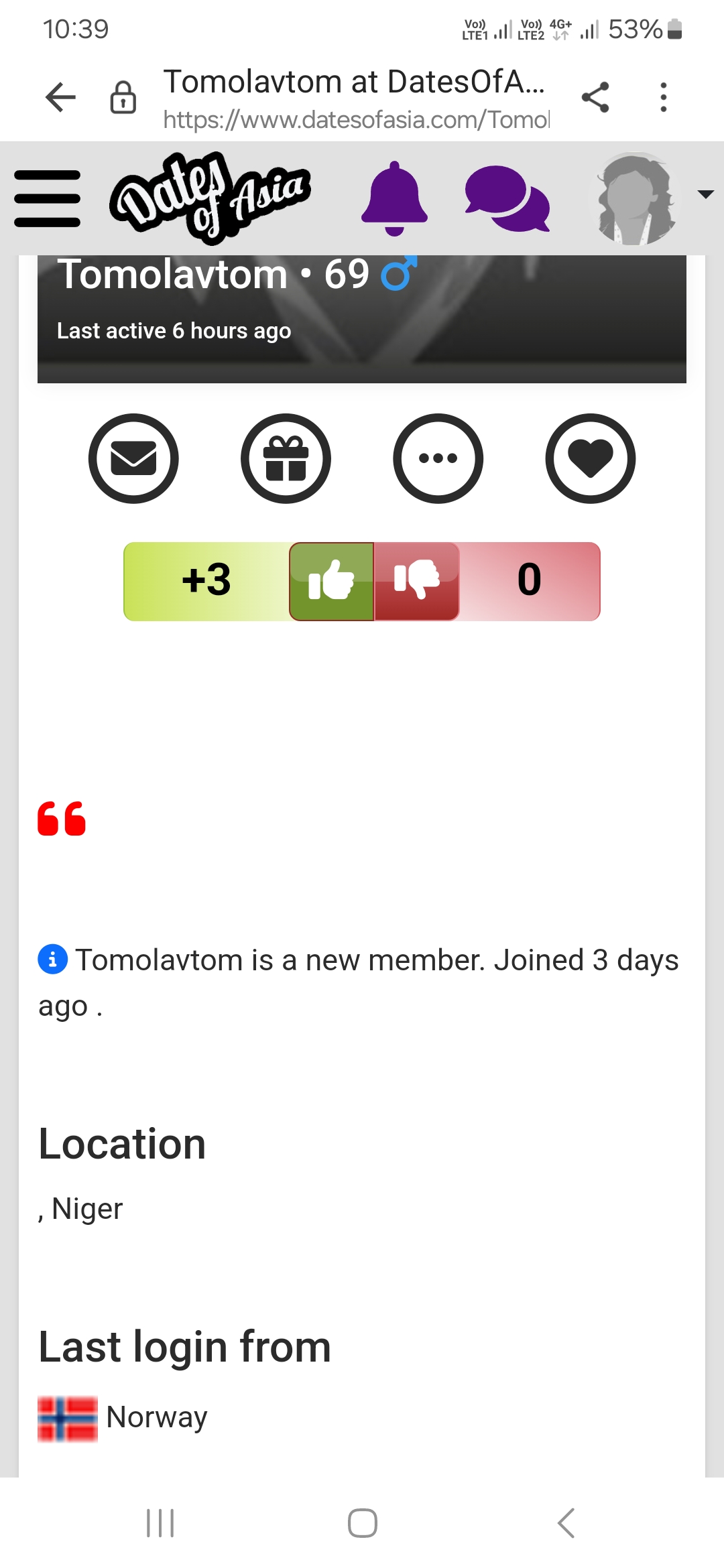
Task: Go back using the browser back arrow
Action: coord(60,98)
